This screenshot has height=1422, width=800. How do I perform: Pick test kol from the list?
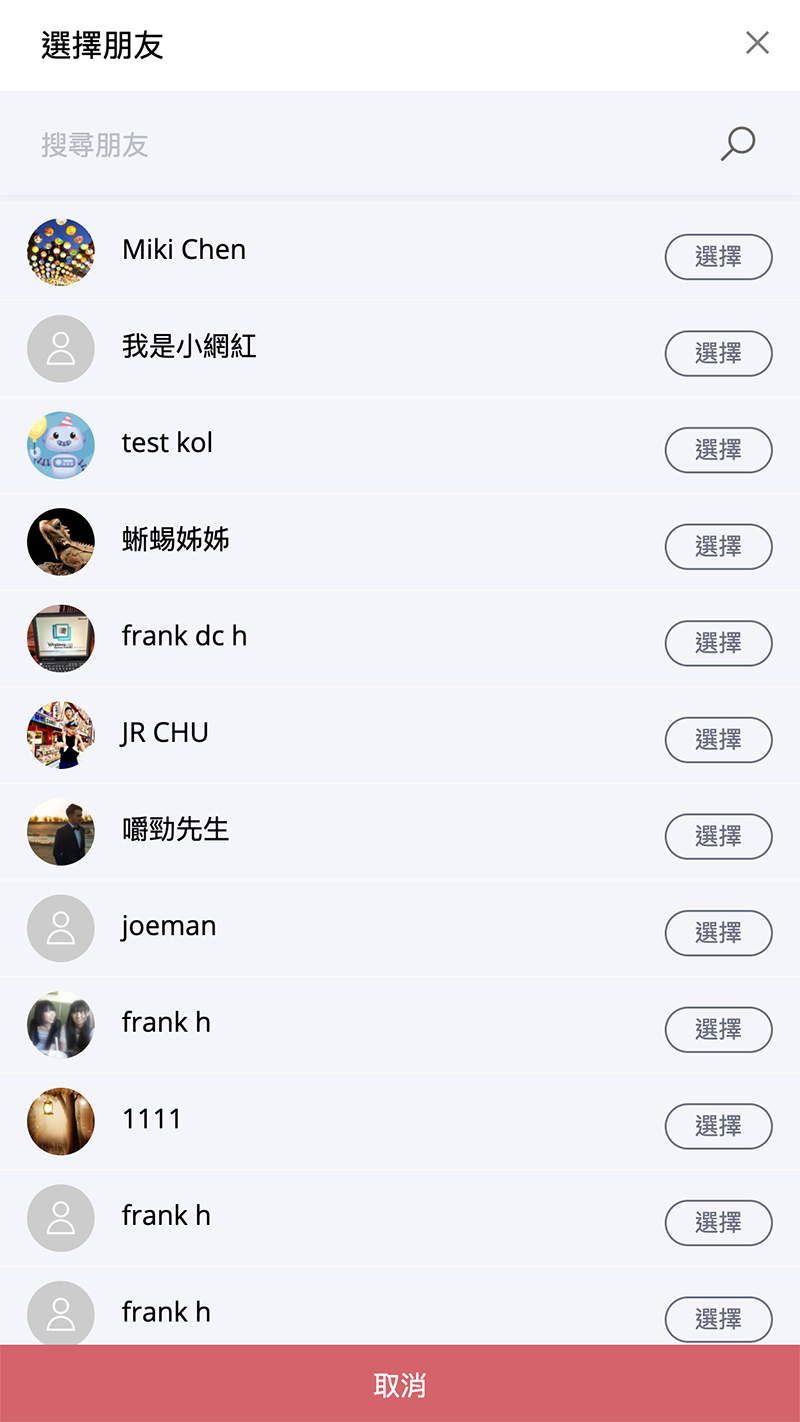click(718, 450)
